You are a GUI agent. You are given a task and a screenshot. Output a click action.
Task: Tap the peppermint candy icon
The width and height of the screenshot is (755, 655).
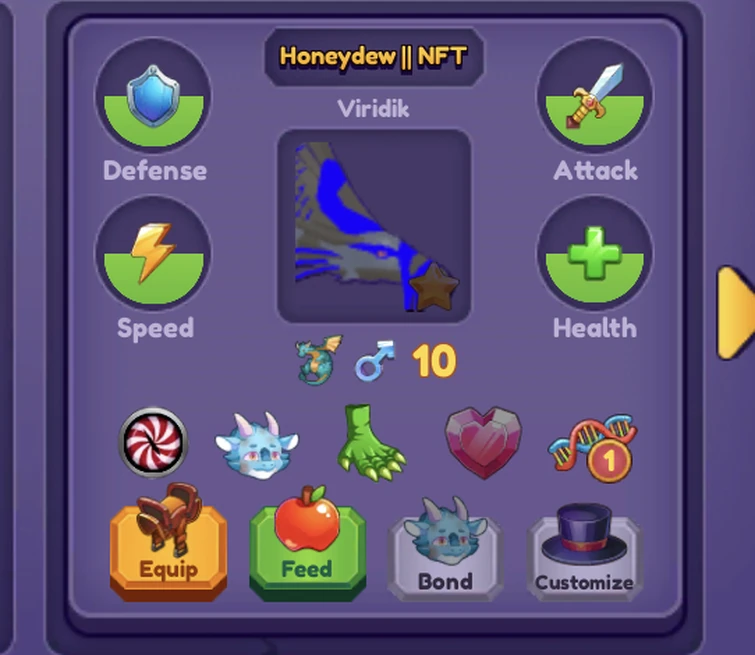coord(153,441)
